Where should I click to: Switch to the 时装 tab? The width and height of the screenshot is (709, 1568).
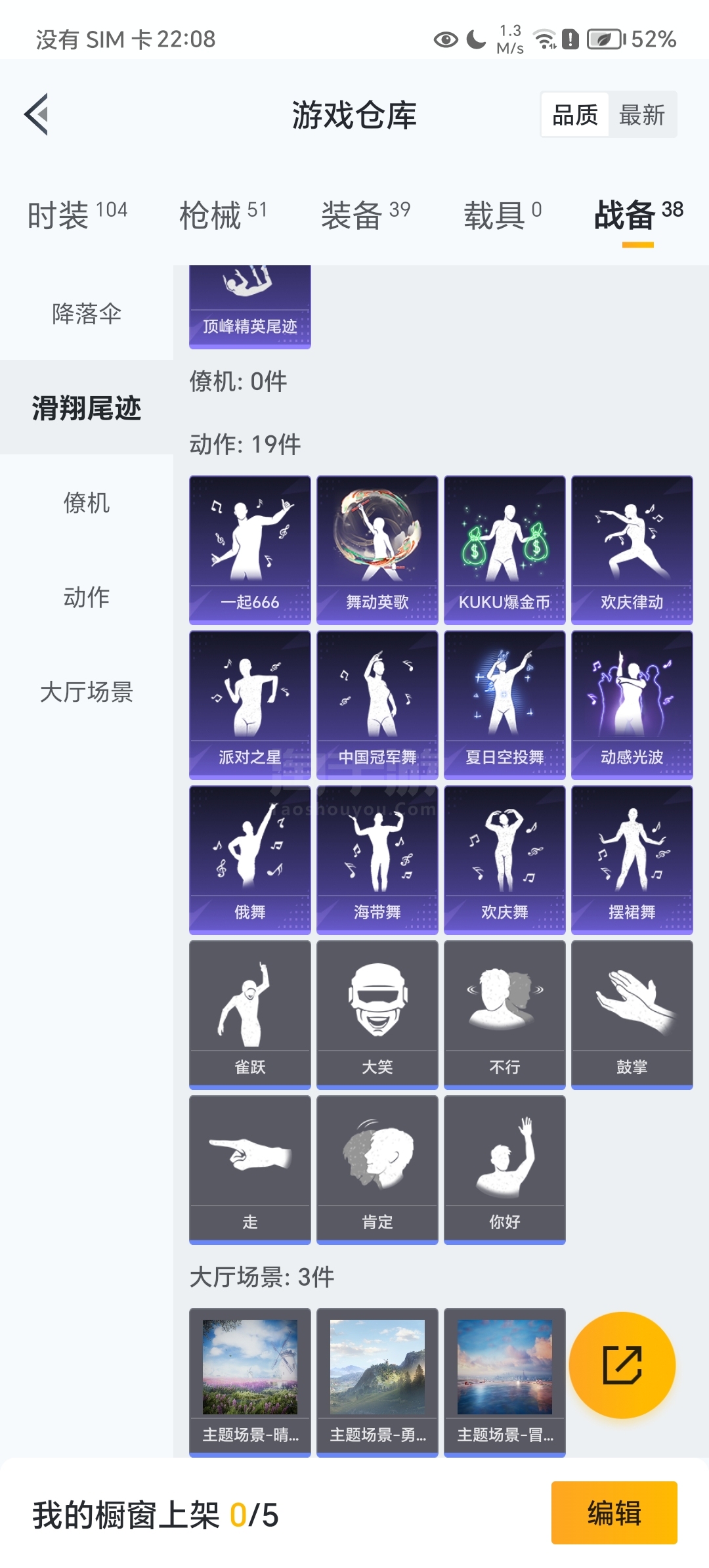tap(77, 215)
